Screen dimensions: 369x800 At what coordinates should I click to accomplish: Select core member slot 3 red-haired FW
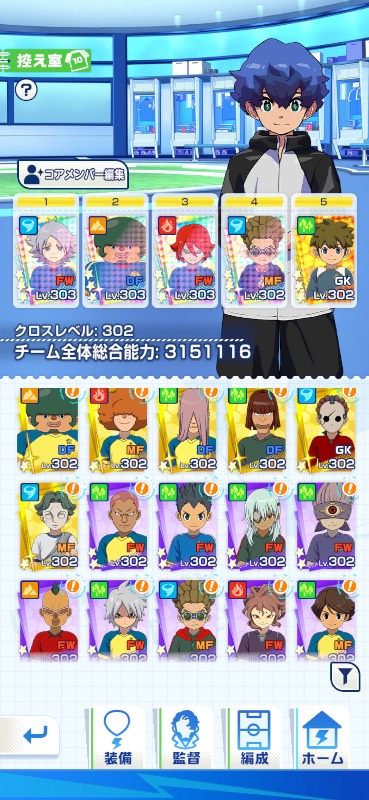tap(184, 251)
